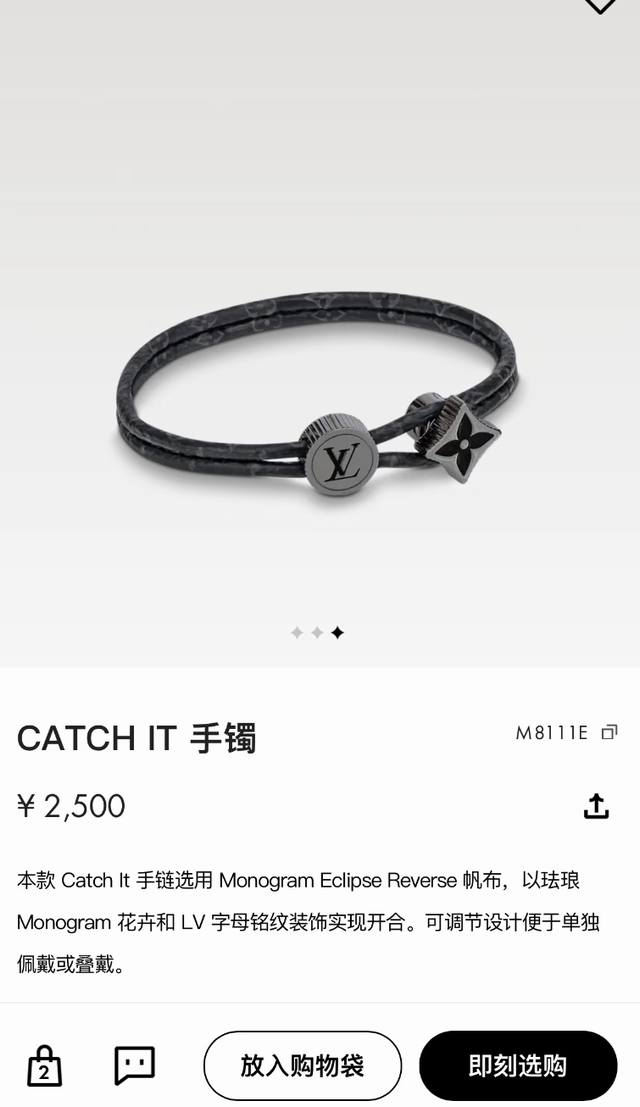Copy product code M8111E
The image size is (640, 1107).
click(609, 732)
